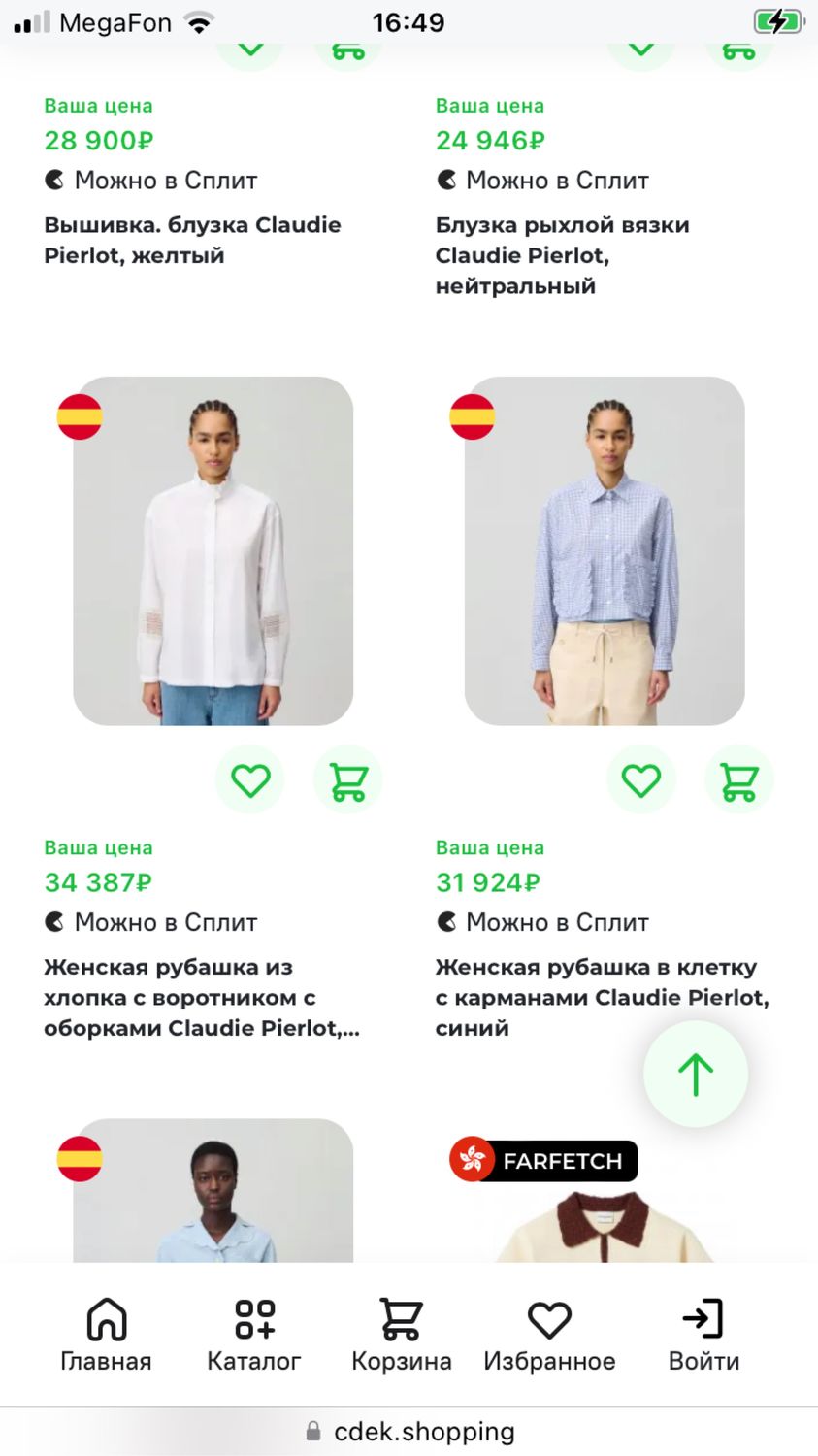Open the Избранное tab

point(549,1336)
